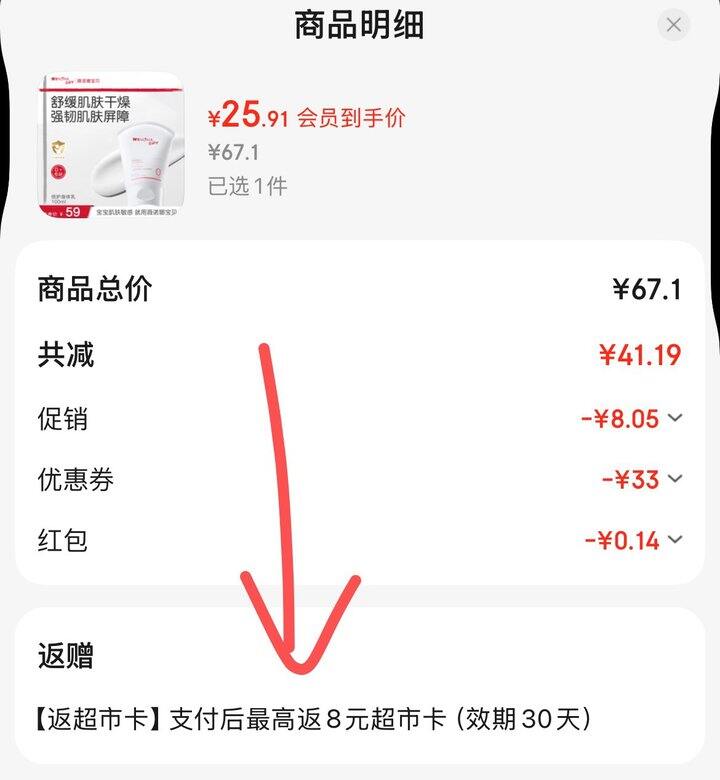
Task: Open the product thumbnail image
Action: 111,146
